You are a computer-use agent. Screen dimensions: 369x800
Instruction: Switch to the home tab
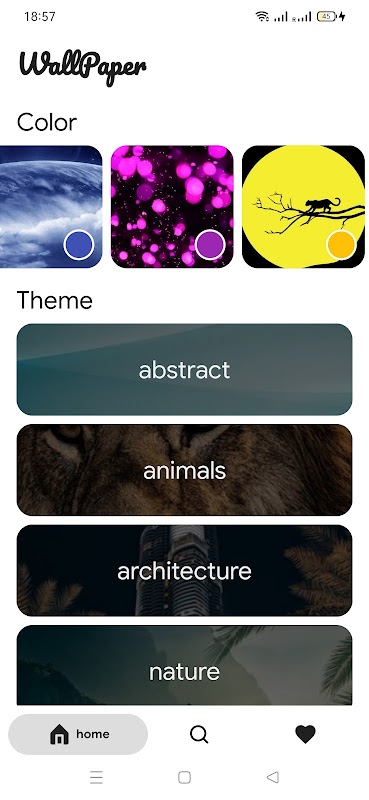[78, 734]
